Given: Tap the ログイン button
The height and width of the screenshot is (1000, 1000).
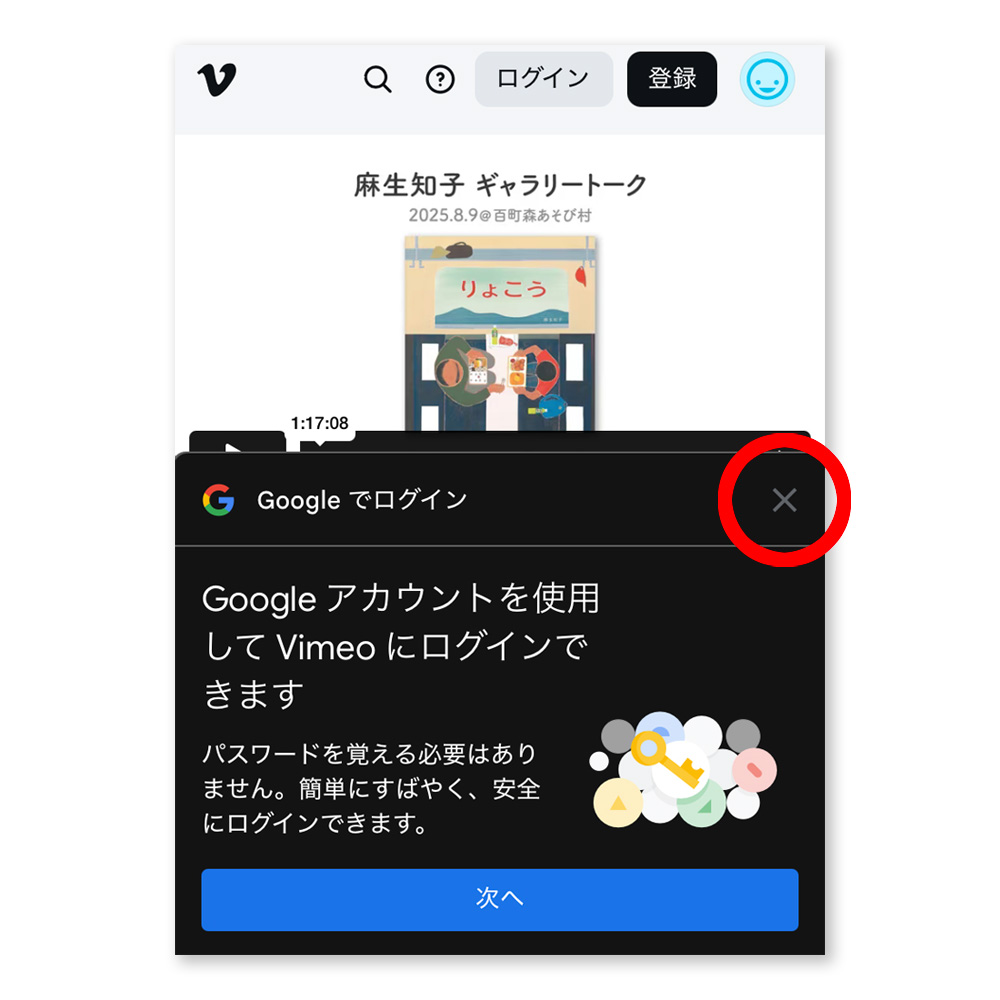Looking at the screenshot, I should tap(543, 79).
